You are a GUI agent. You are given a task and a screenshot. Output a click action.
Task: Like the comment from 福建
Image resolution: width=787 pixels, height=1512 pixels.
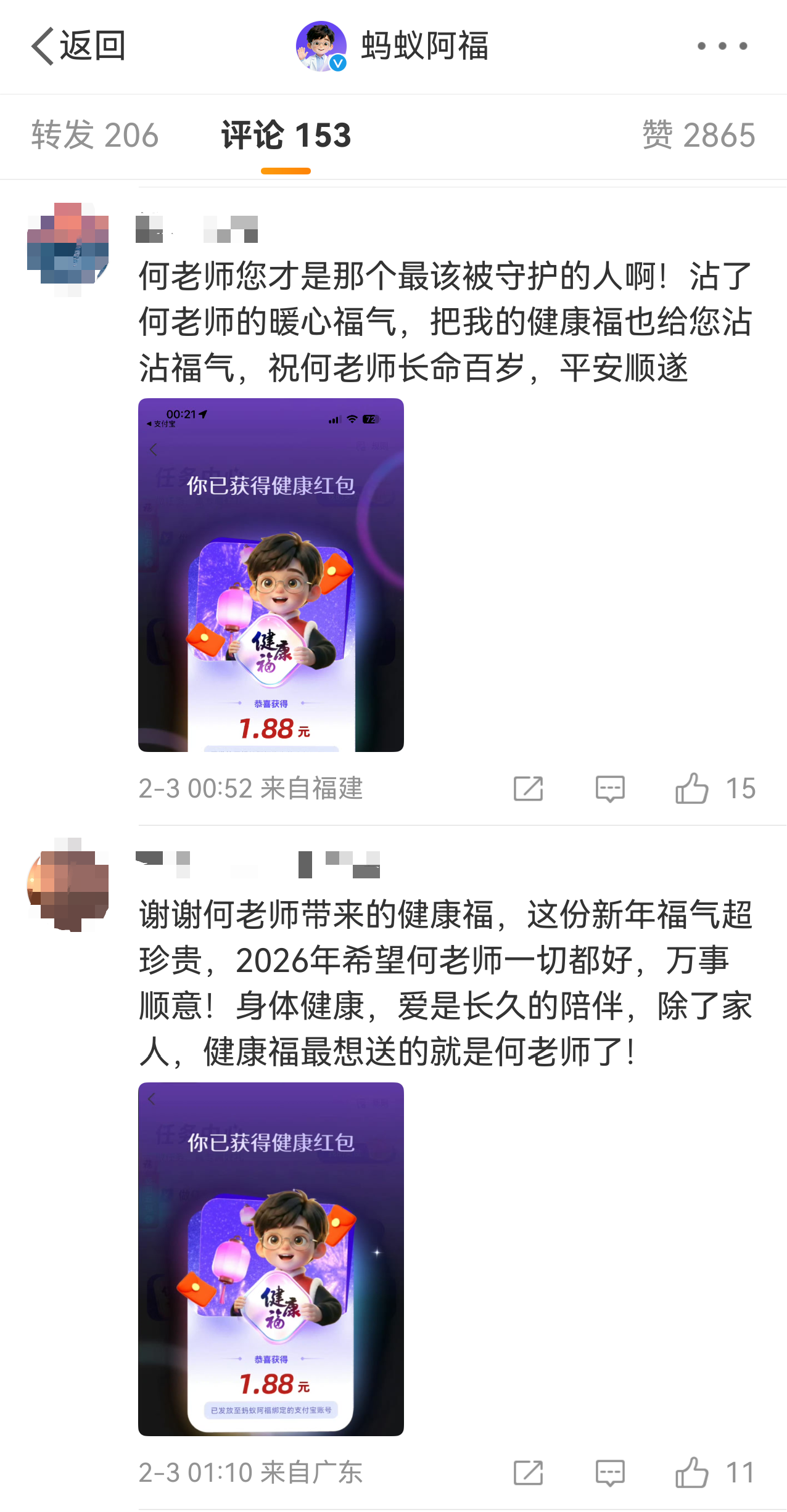(692, 788)
